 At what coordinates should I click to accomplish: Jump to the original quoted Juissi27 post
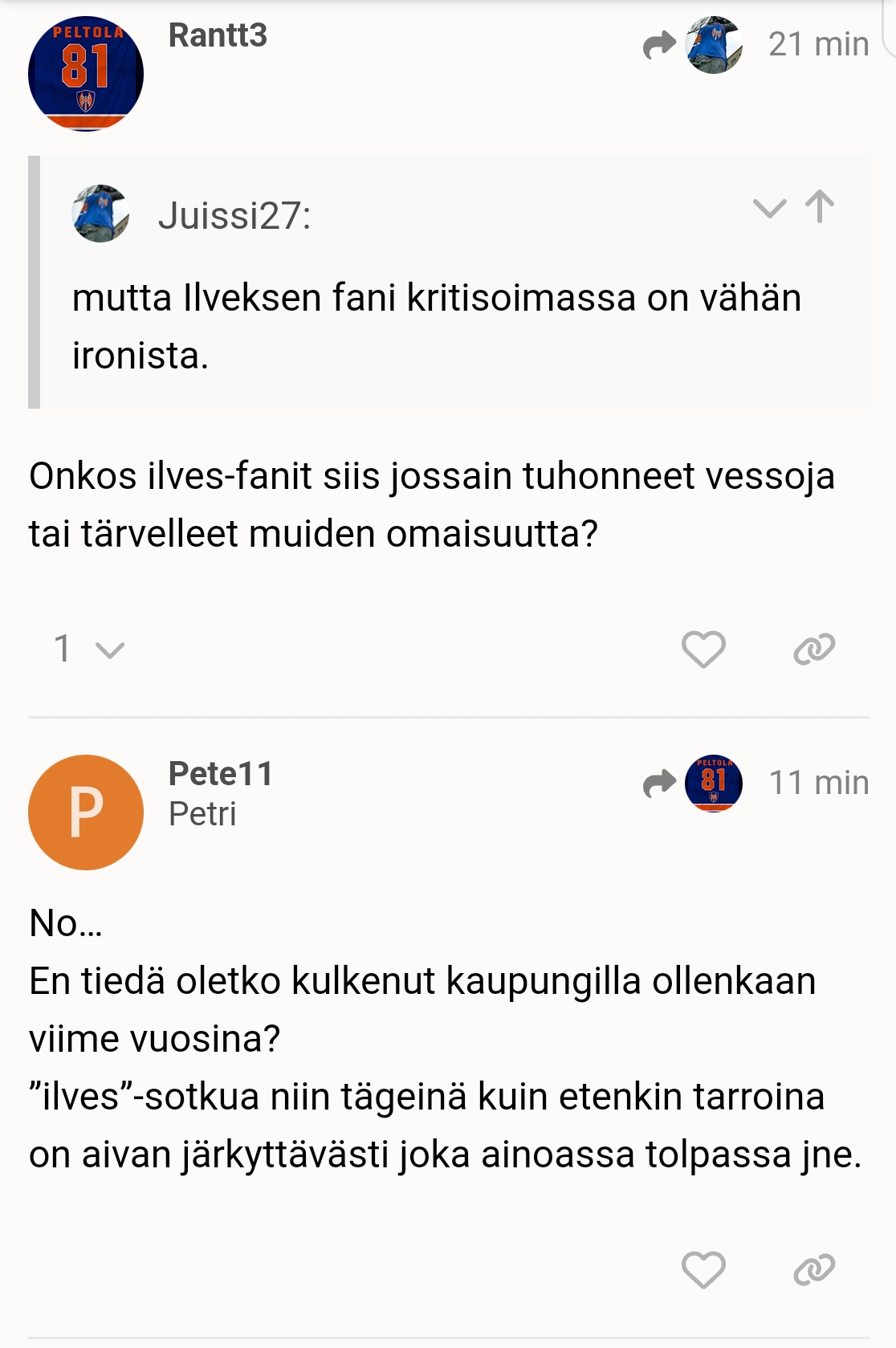(x=820, y=207)
